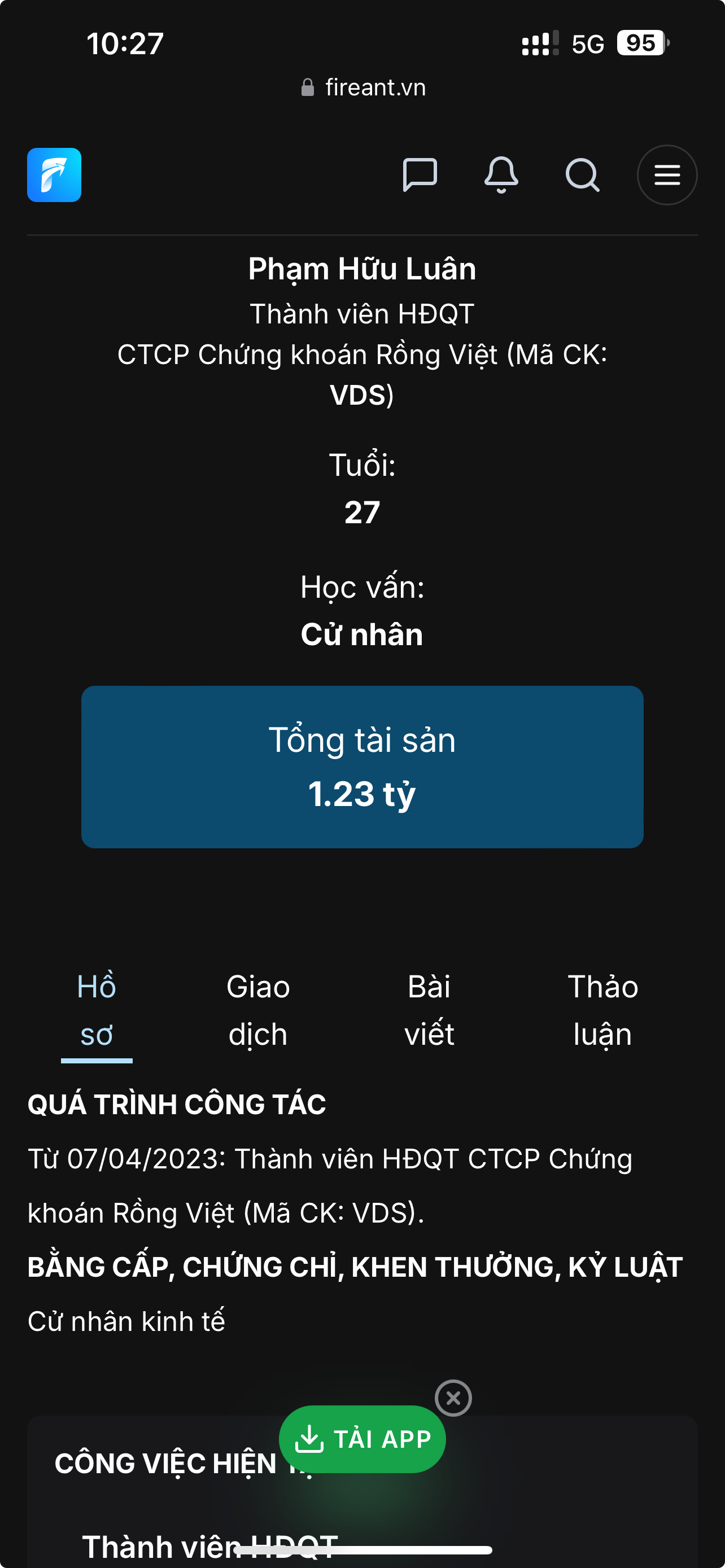
Task: Switch to the Giao dịch tab
Action: (x=258, y=1009)
